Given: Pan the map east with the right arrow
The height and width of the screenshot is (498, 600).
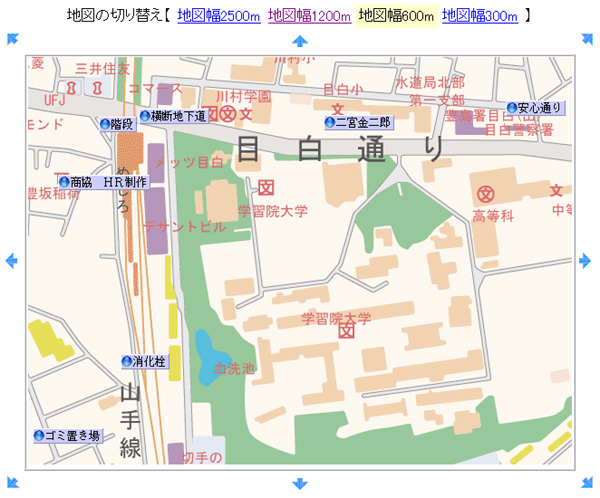Looking at the screenshot, I should (x=587, y=261).
